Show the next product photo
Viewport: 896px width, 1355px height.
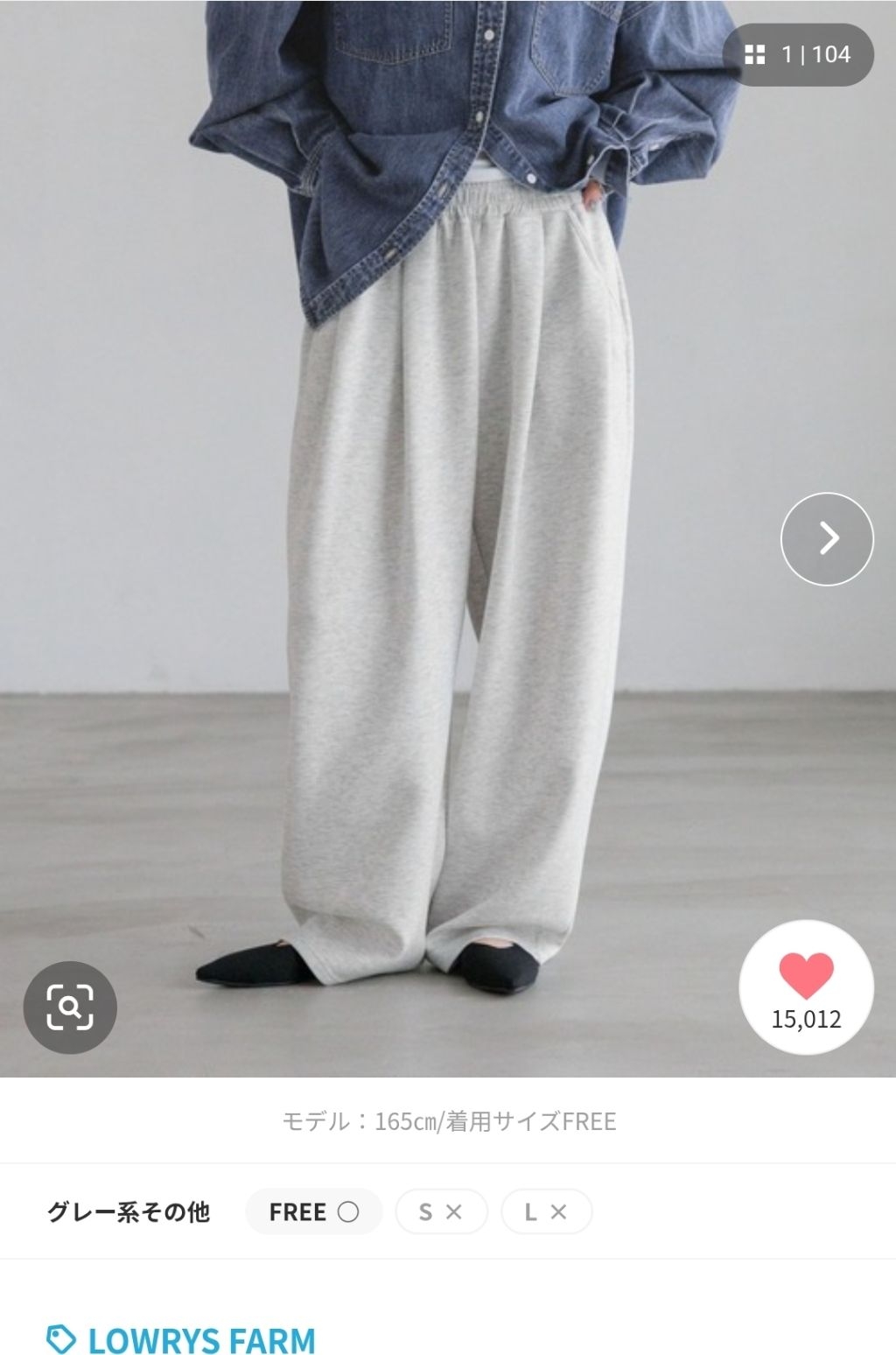826,538
